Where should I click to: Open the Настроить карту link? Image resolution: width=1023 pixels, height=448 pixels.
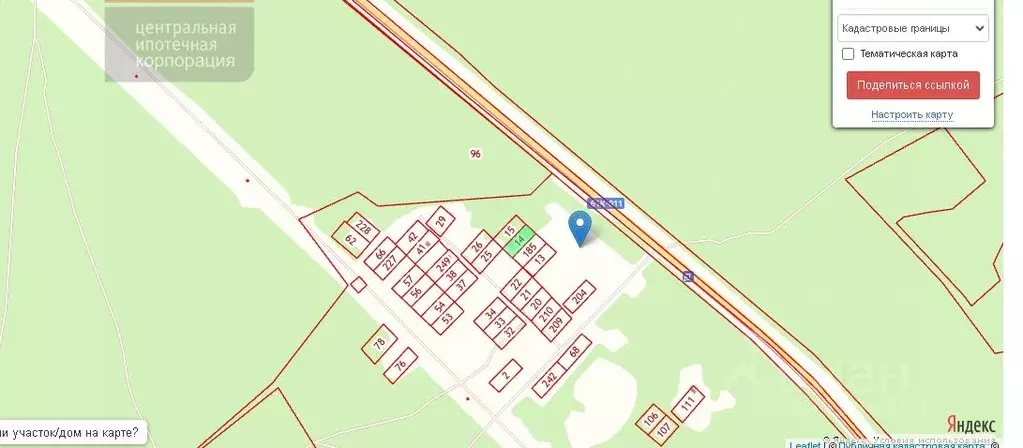point(911,115)
